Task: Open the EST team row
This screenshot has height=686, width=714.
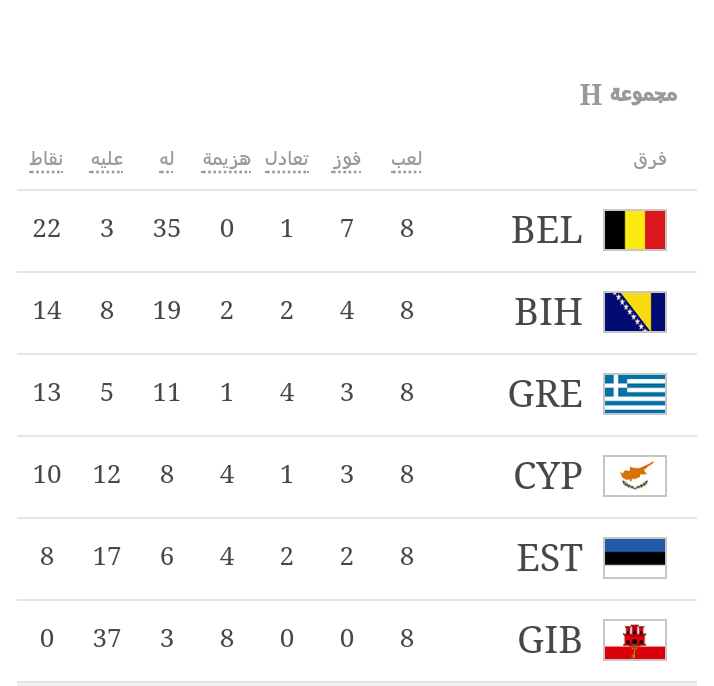Action: (549, 558)
